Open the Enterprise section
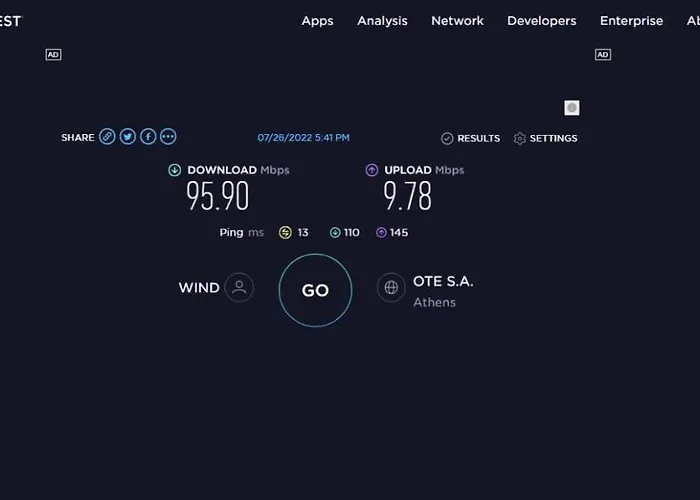 tap(631, 21)
